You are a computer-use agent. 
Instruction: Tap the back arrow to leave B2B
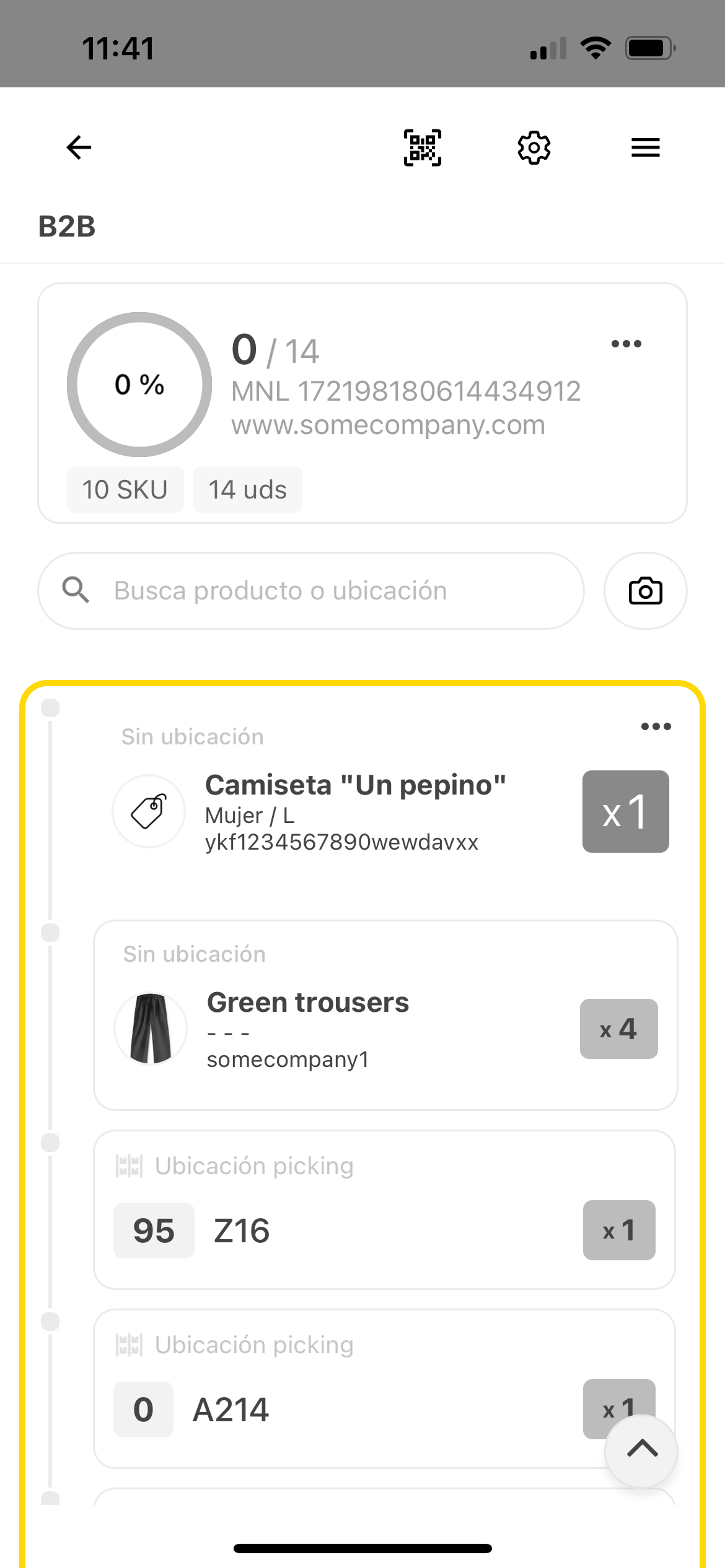point(77,147)
